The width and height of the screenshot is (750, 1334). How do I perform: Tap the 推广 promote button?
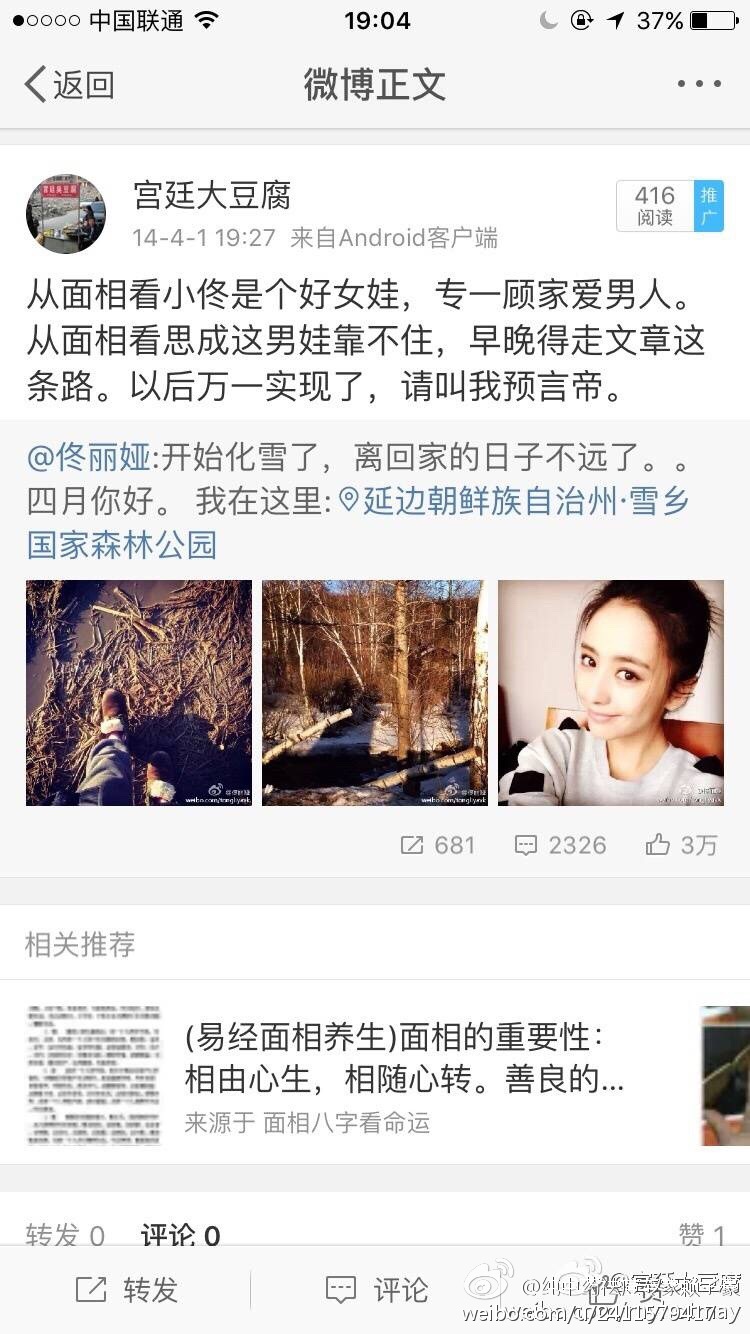coord(708,206)
